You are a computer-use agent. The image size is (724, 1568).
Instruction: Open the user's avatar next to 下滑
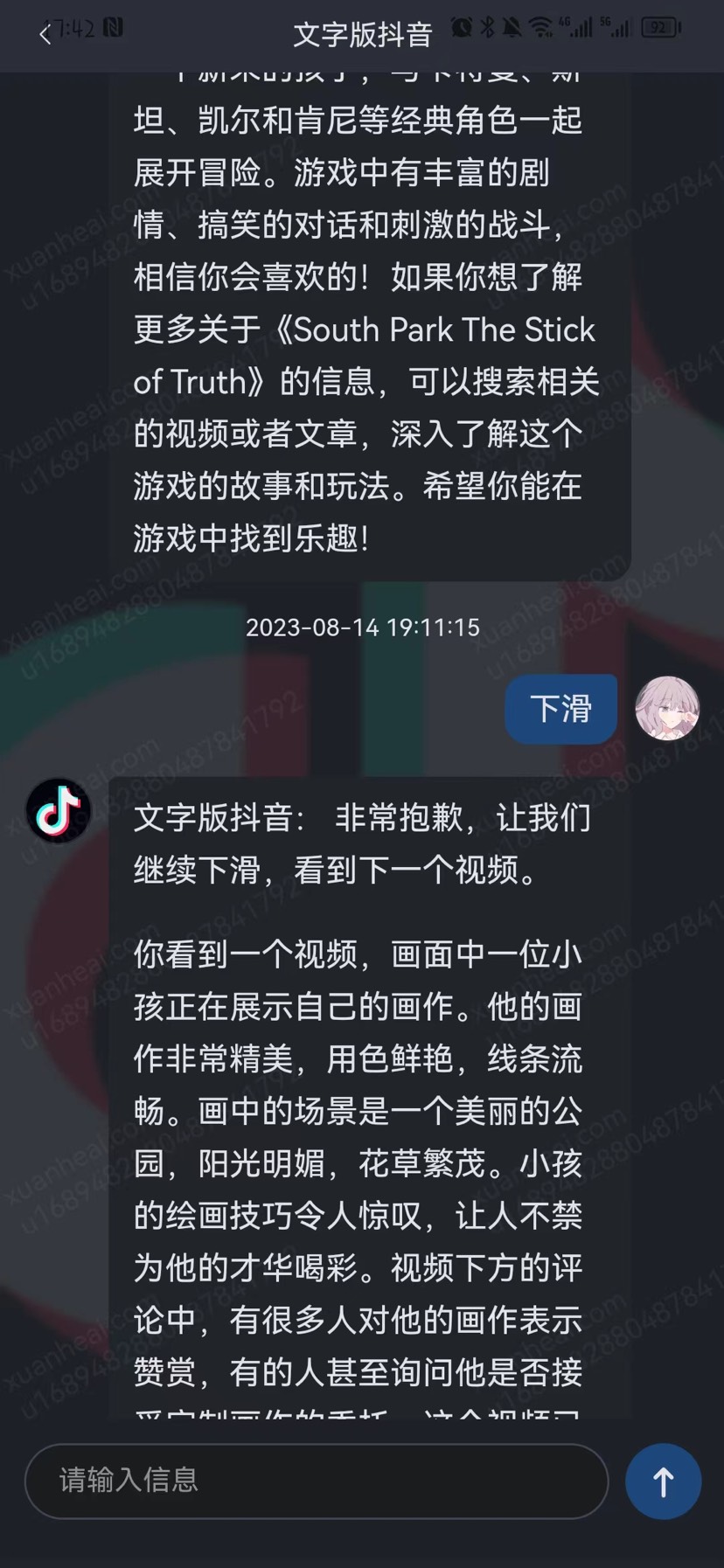(x=667, y=708)
